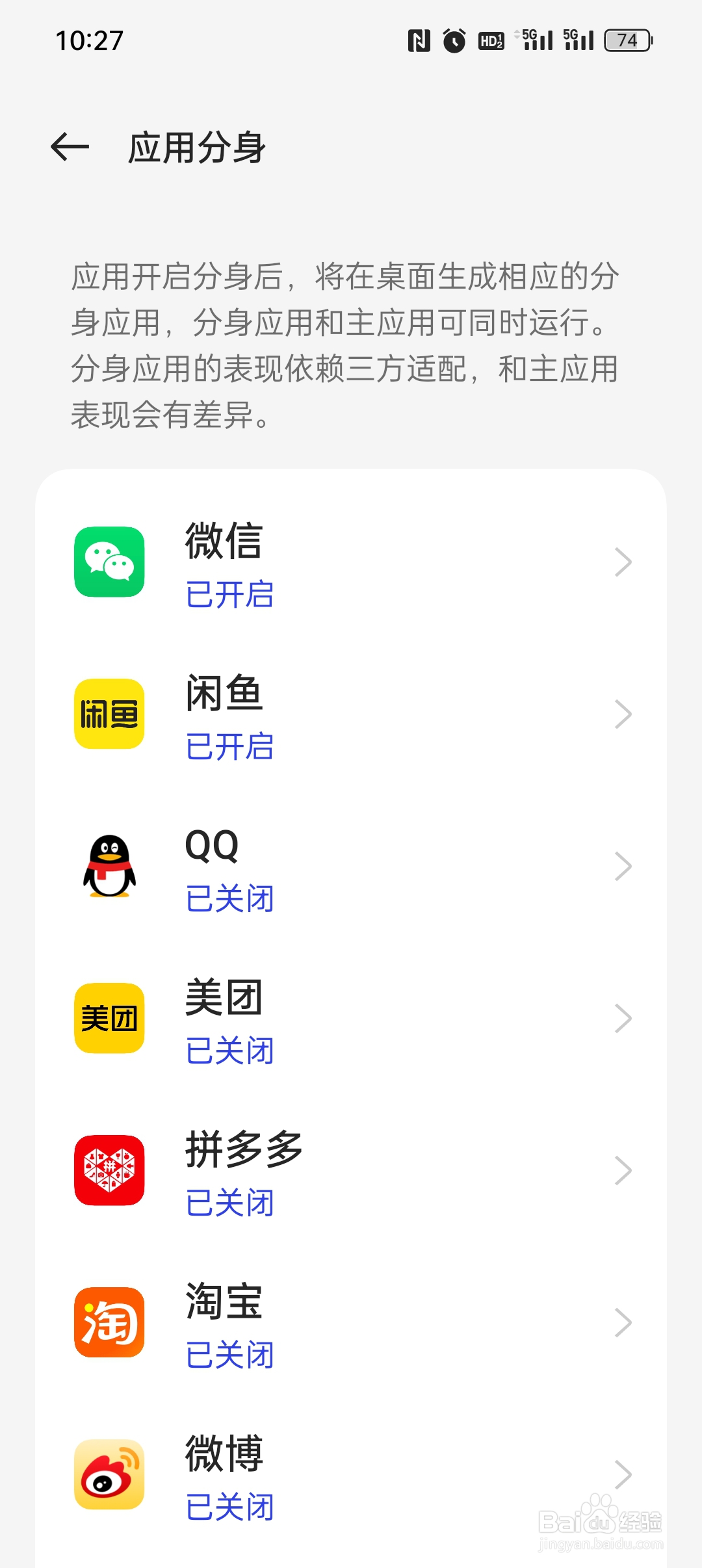
Task: Open 微信 app clone settings
Action: coord(351,562)
